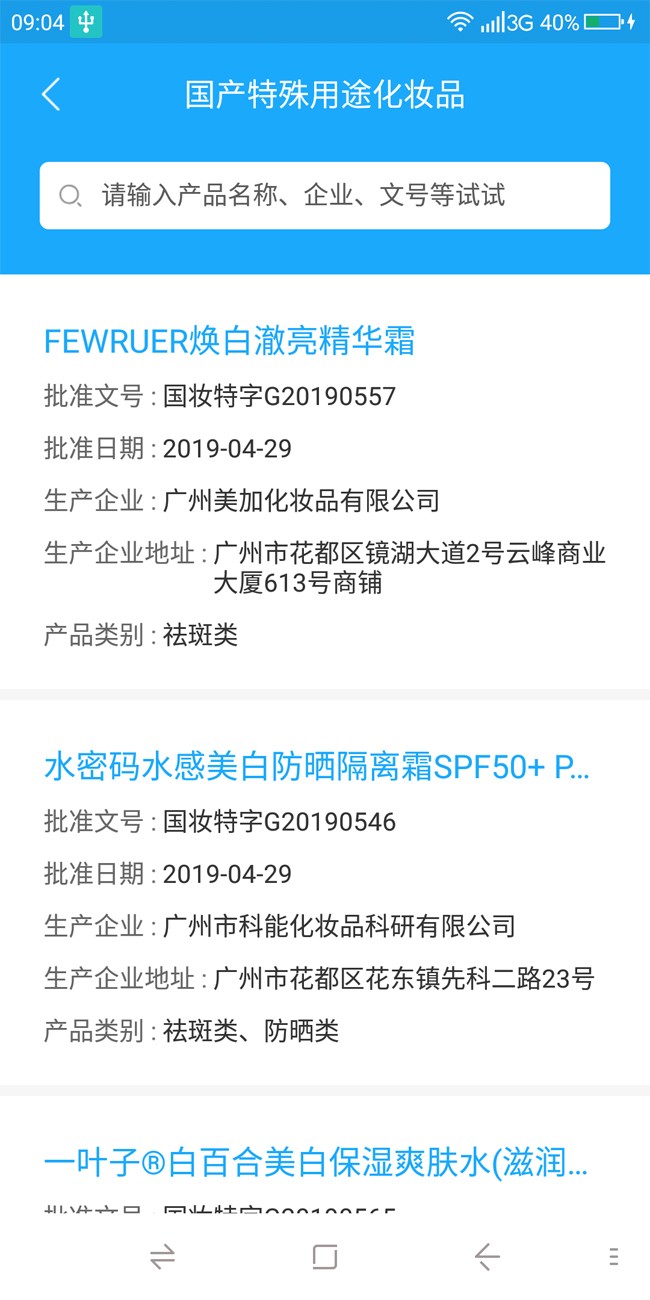Tap the product search field
The width and height of the screenshot is (650, 1300).
pyautogui.click(x=325, y=195)
